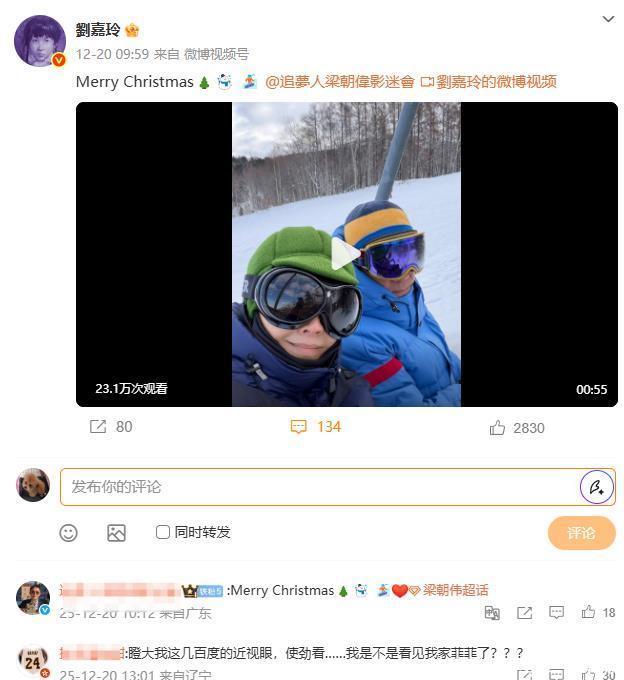This screenshot has width=624, height=680.
Task: Attach an image to the comment
Action: [x=116, y=533]
